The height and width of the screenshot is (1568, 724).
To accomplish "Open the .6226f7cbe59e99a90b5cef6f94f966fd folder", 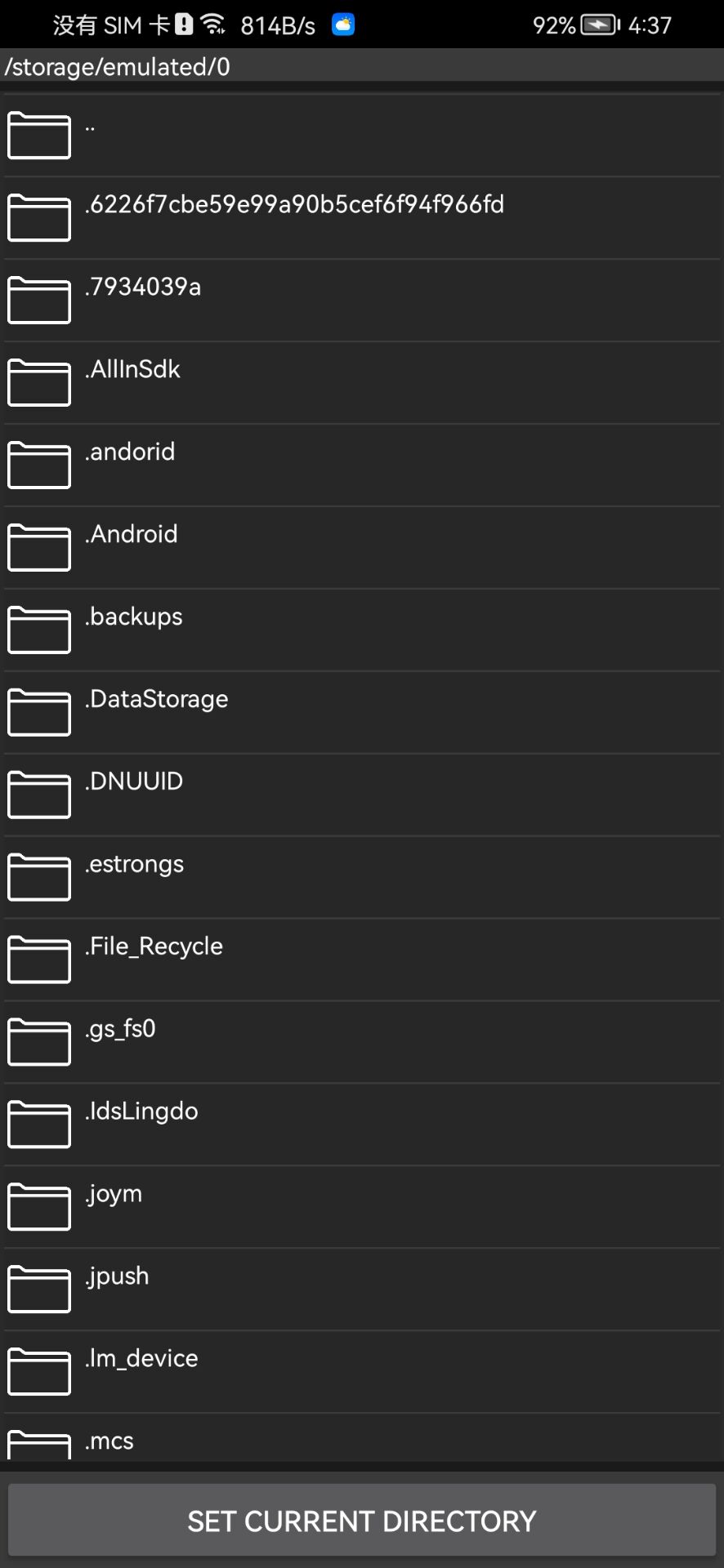I will pyautogui.click(x=362, y=218).
